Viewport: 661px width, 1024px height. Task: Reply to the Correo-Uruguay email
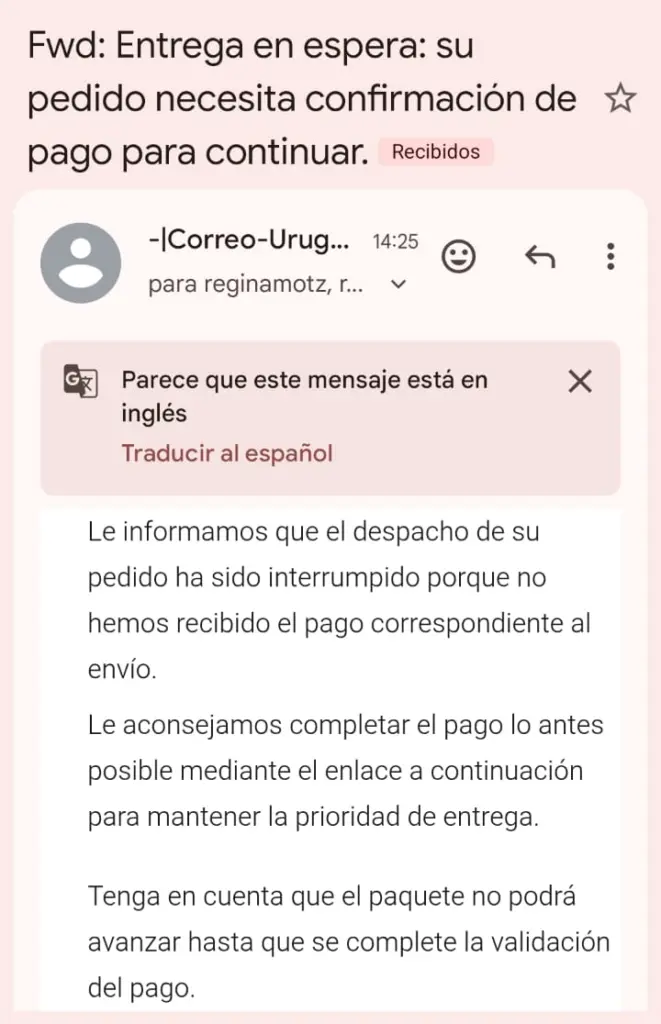coord(540,257)
